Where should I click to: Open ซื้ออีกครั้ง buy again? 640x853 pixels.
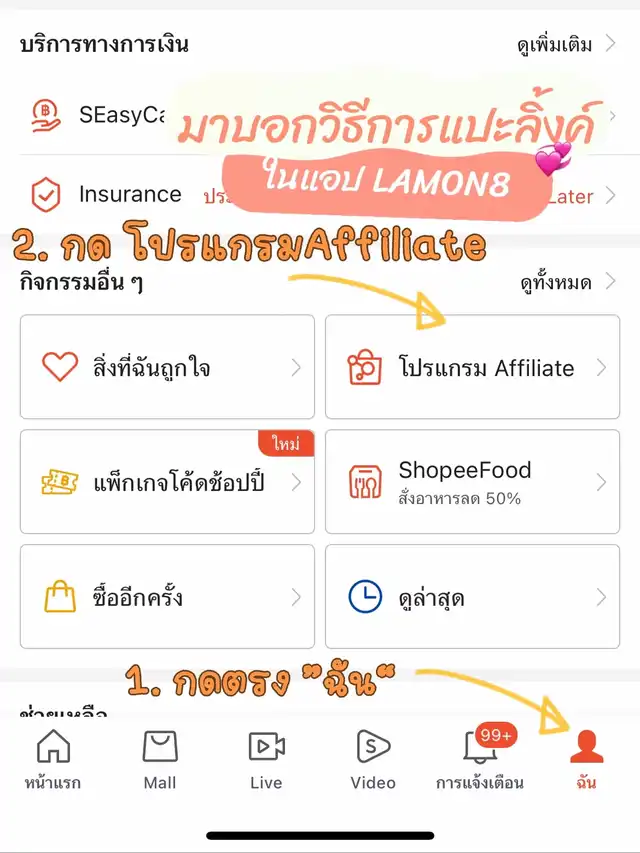[x=167, y=597]
